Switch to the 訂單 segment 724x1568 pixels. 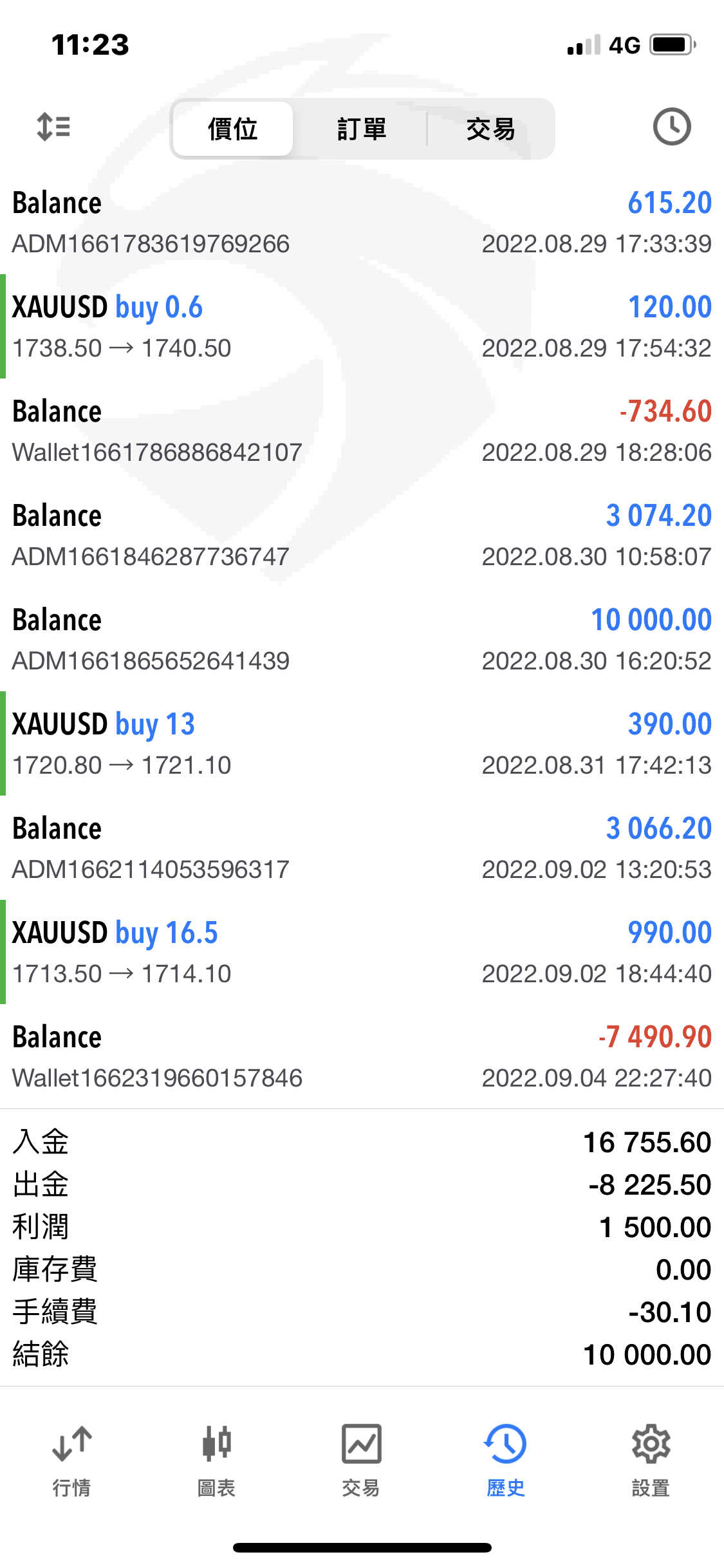362,129
